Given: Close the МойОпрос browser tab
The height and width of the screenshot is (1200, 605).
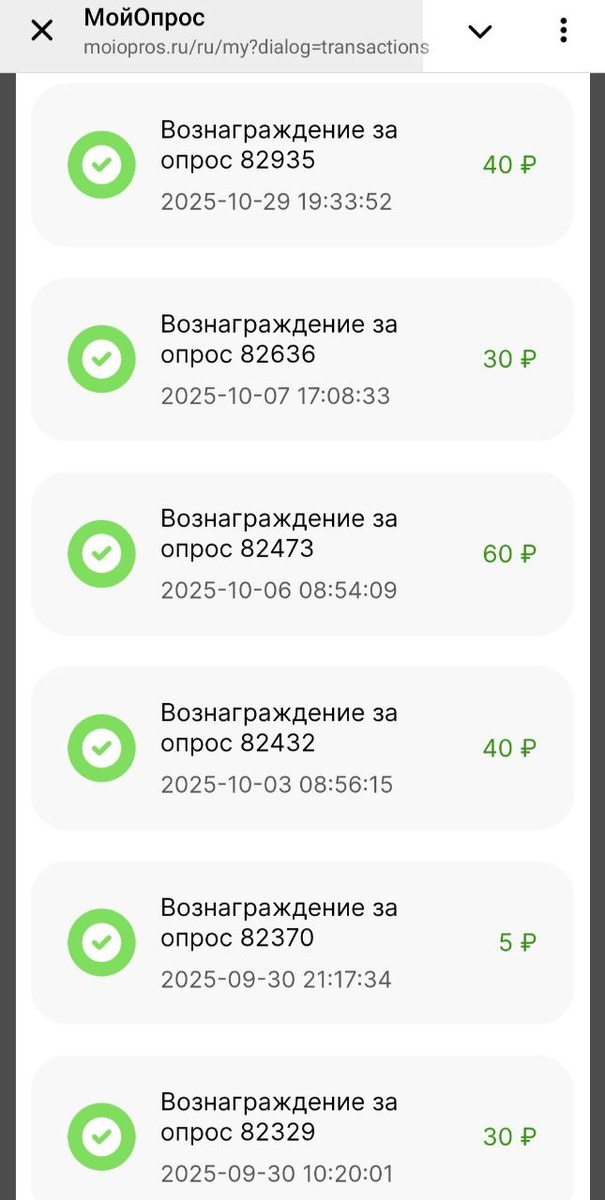Looking at the screenshot, I should [x=42, y=31].
